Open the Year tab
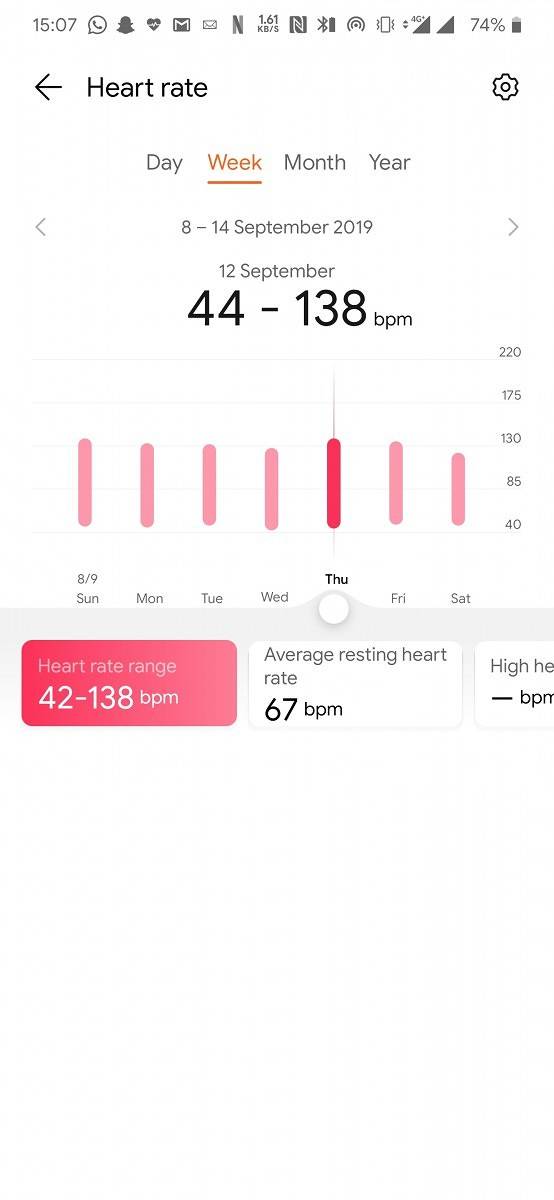Screen dimensions: 554x1200 389,162
